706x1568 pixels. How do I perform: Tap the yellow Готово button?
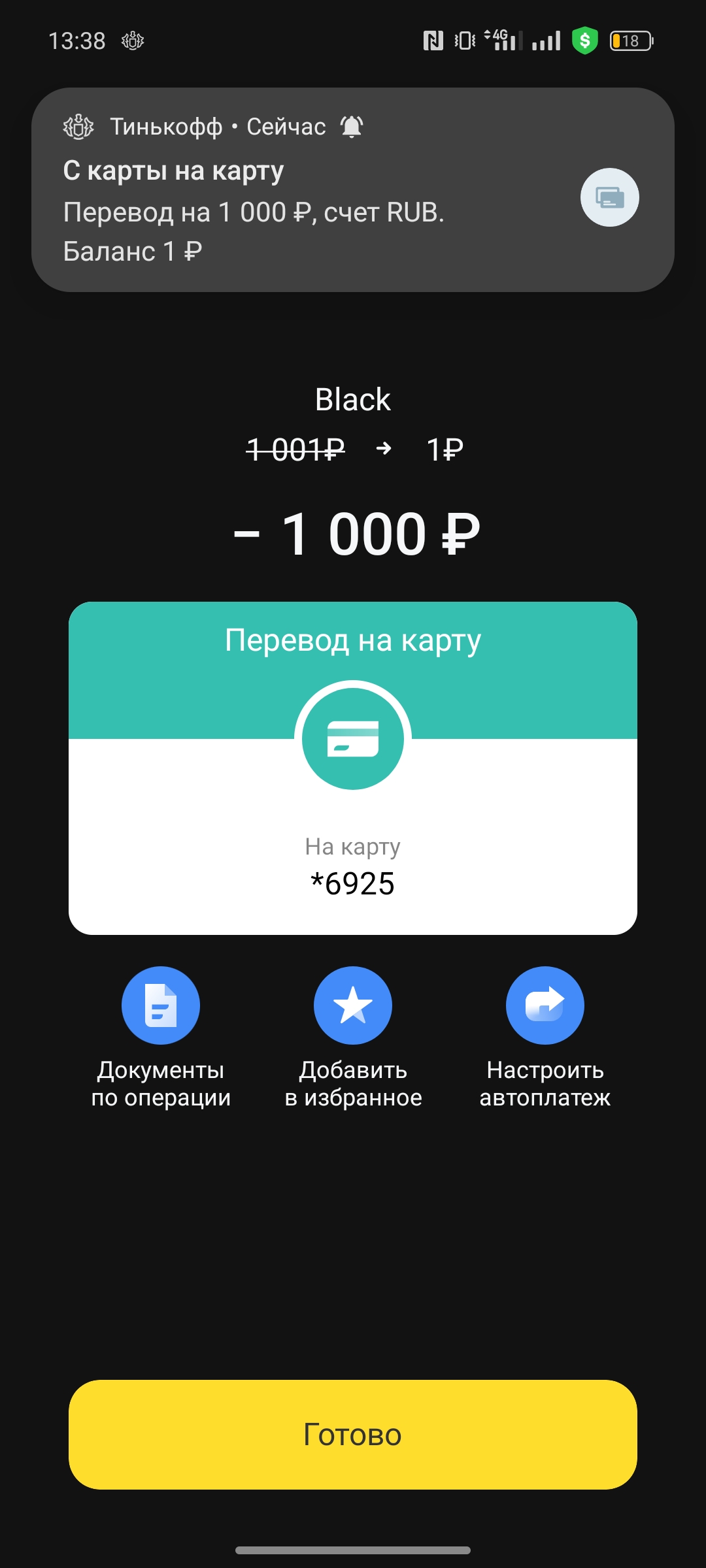tap(353, 1435)
